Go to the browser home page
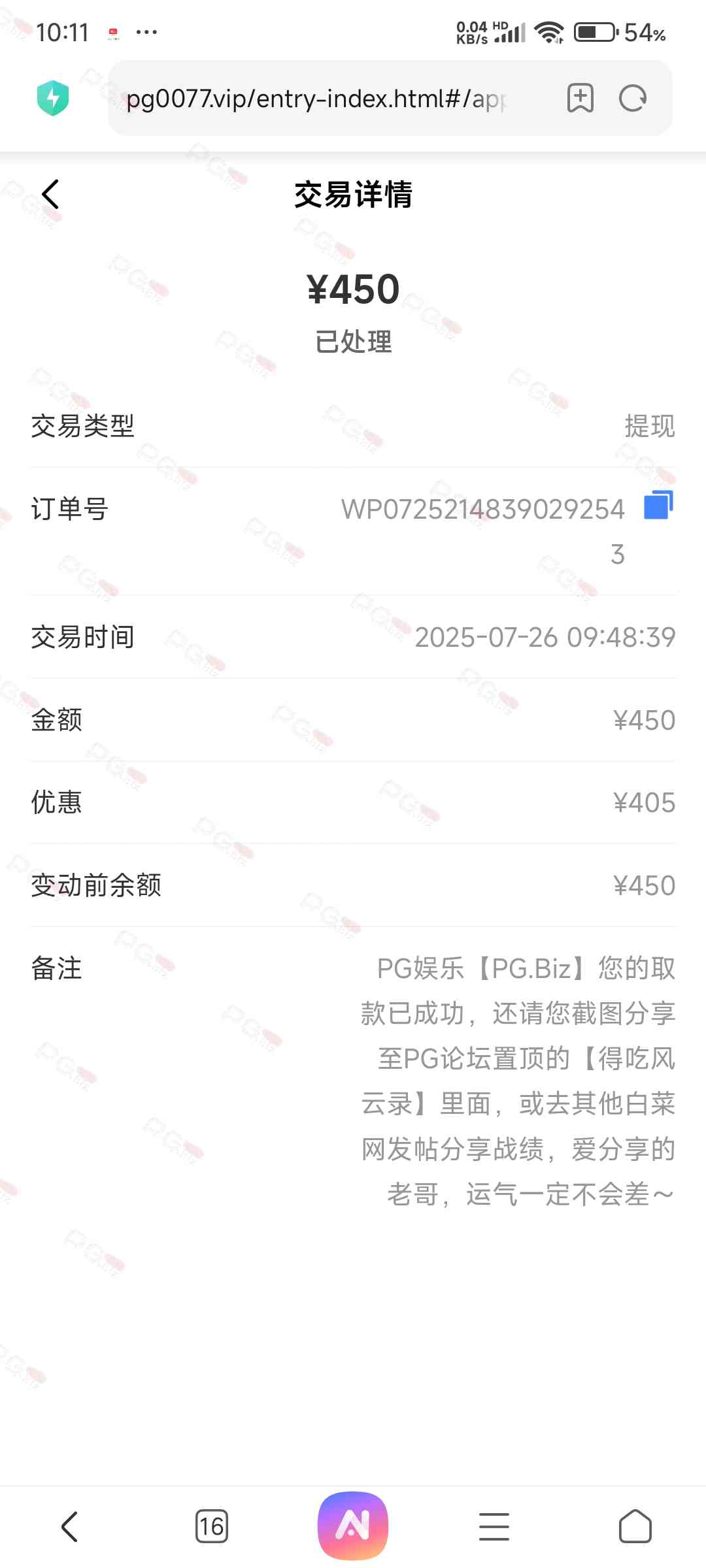The image size is (706, 1568). (x=635, y=1527)
